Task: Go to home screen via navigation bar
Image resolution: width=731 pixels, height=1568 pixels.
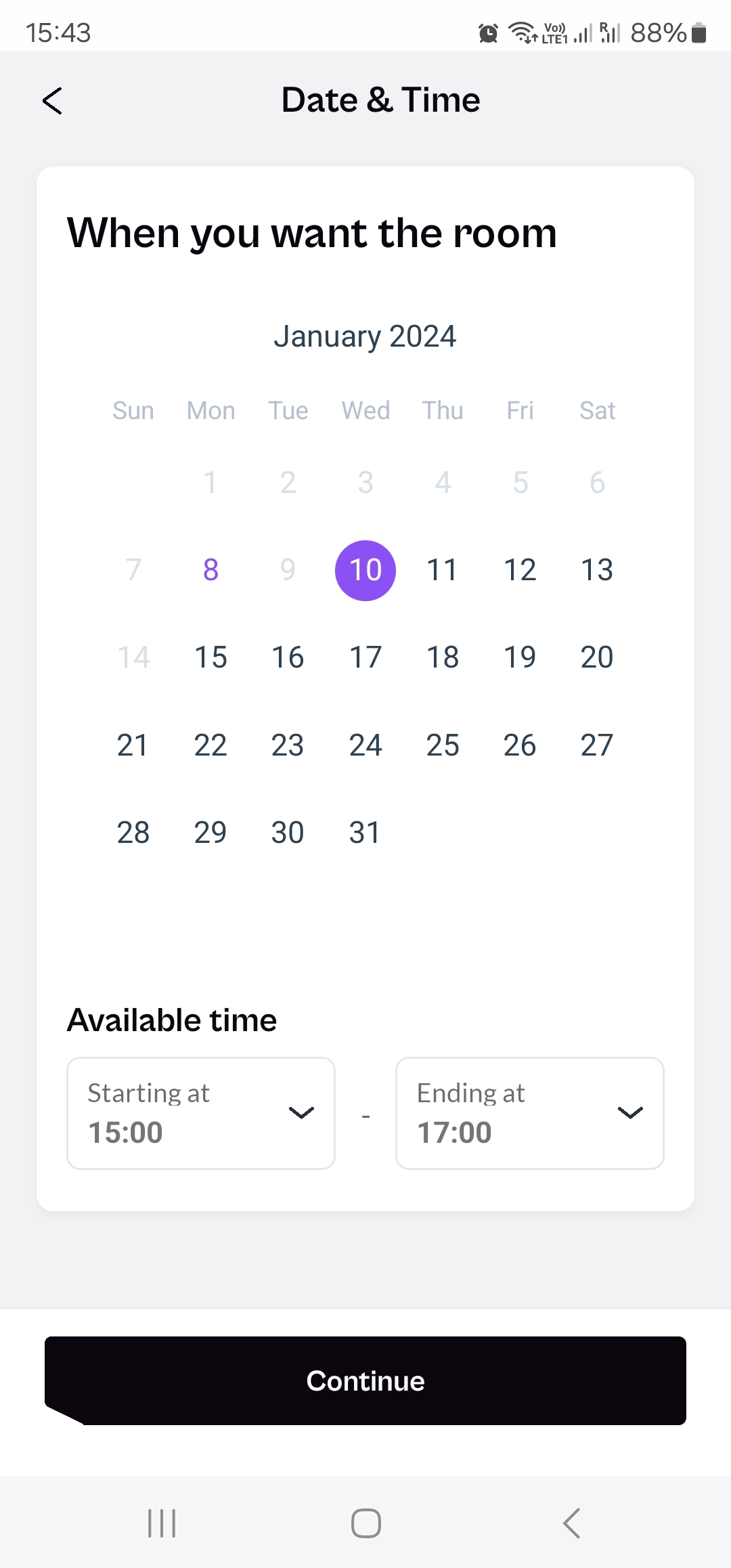Action: pyautogui.click(x=366, y=1523)
